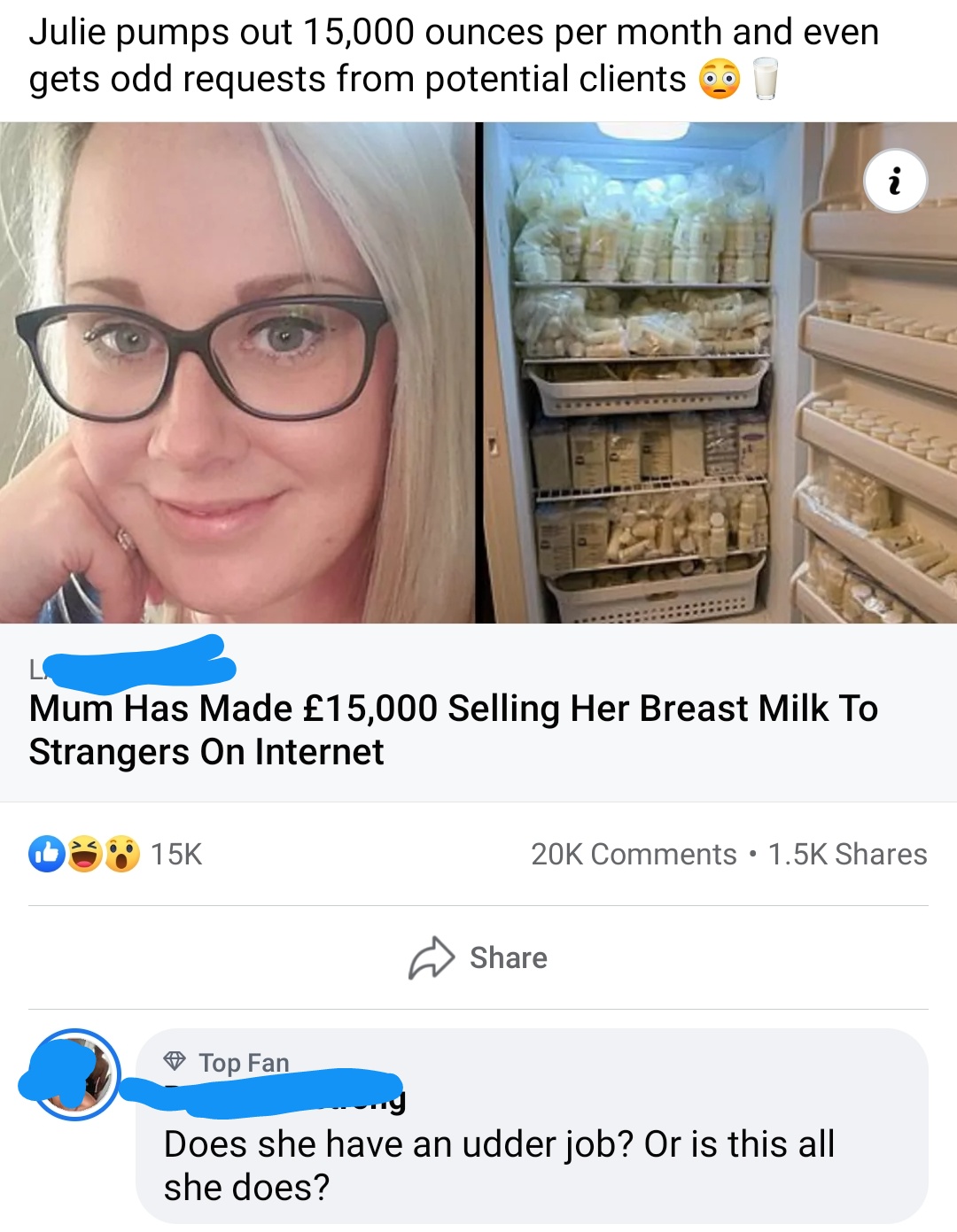Open the Top Fan commenter's profile picture

tap(74, 1073)
